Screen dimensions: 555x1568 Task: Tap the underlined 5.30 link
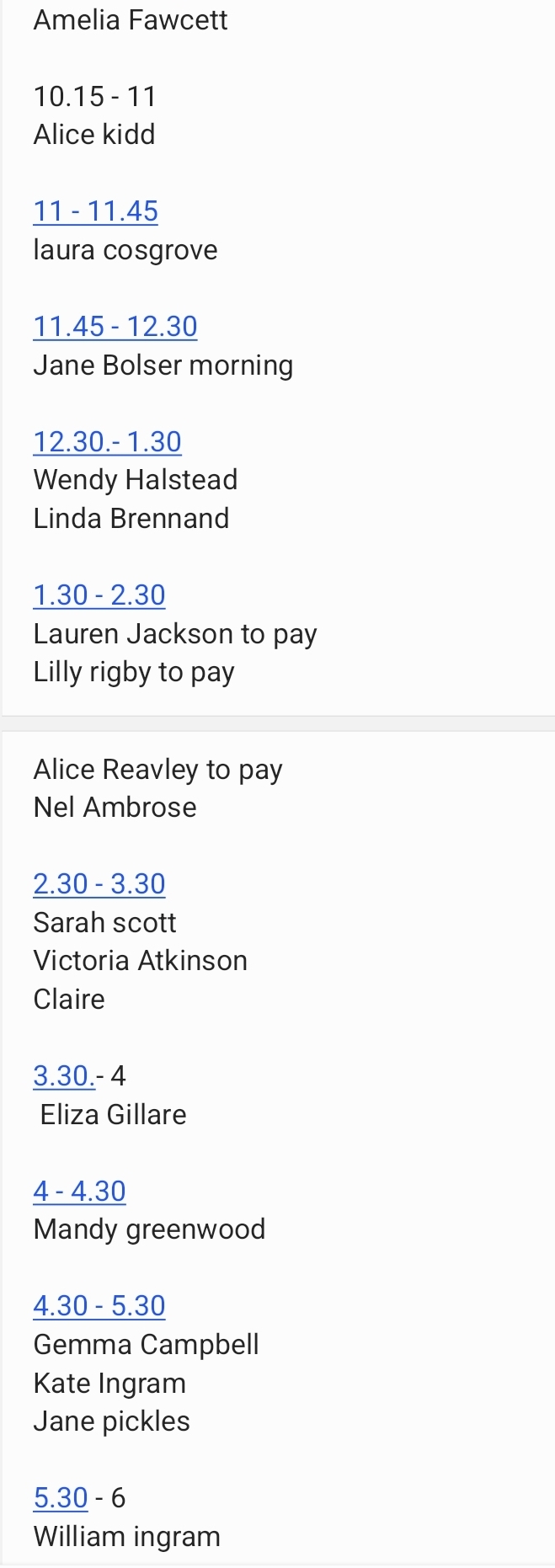61,1498
